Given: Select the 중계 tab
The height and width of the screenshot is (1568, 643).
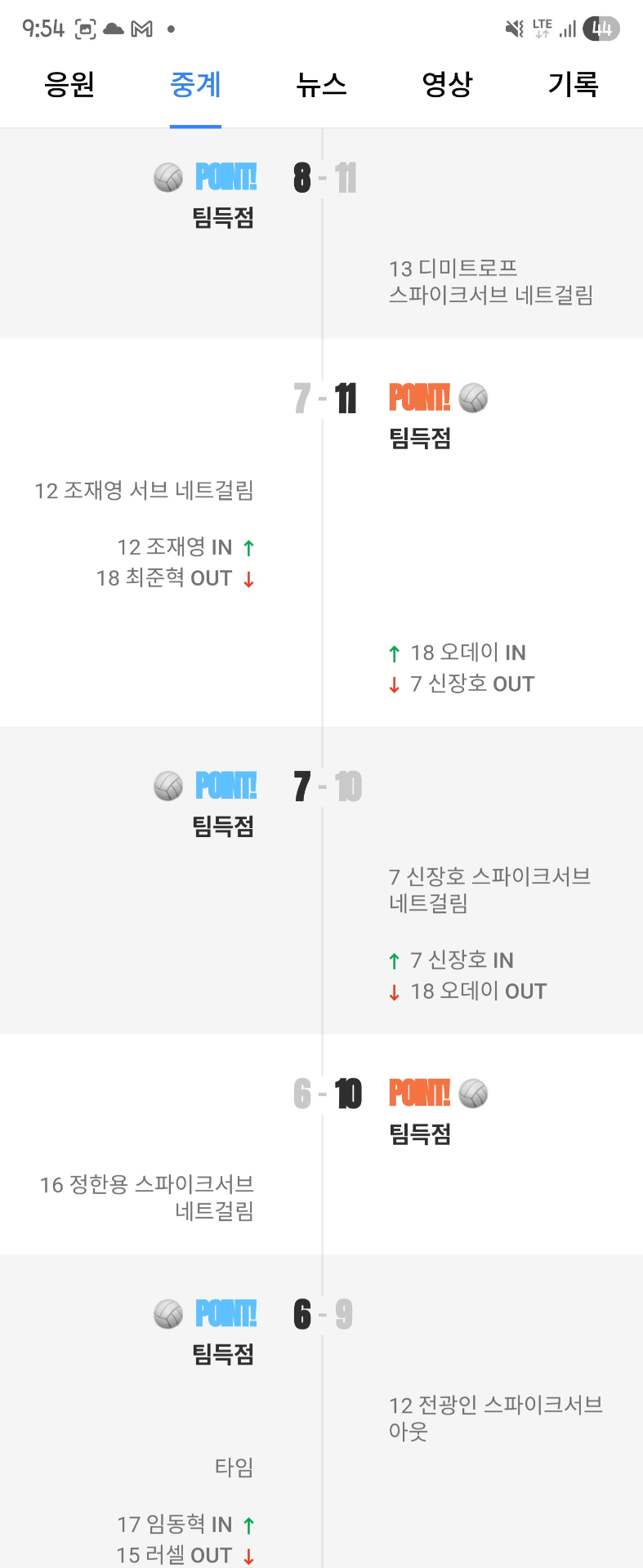Looking at the screenshot, I should pos(195,84).
